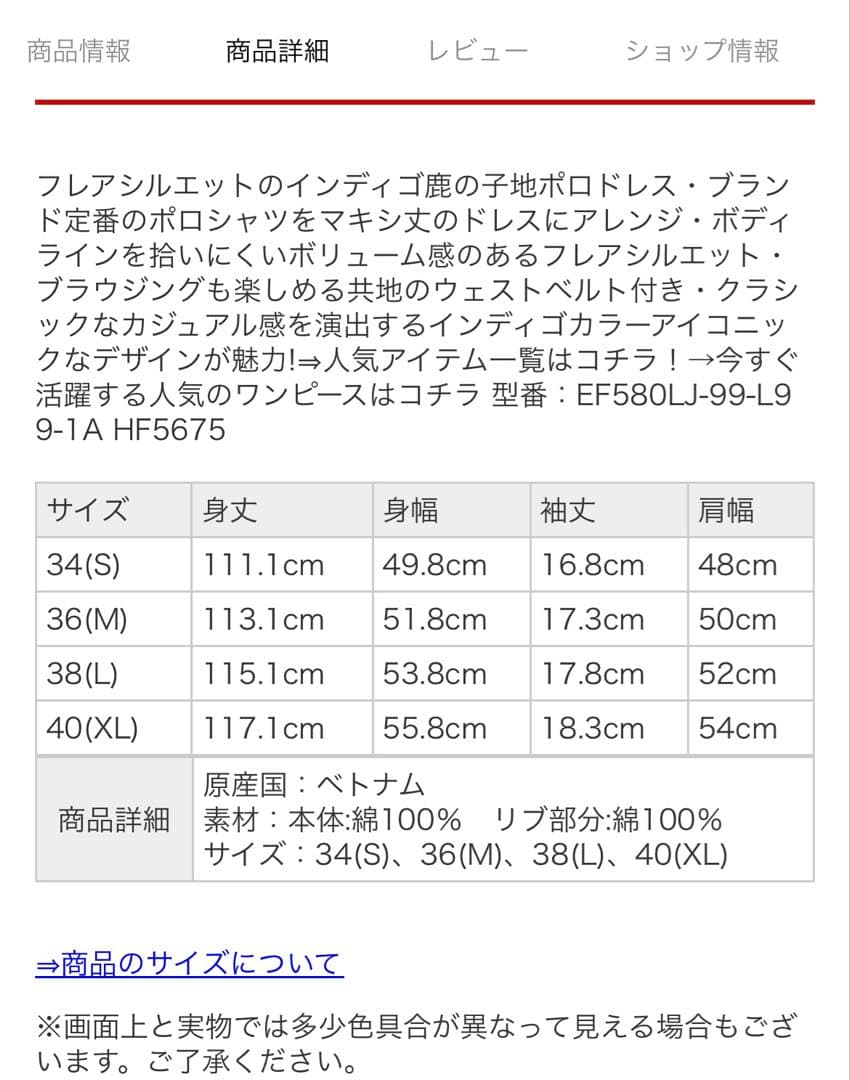Open the 商品のサイズについて link

click(189, 964)
